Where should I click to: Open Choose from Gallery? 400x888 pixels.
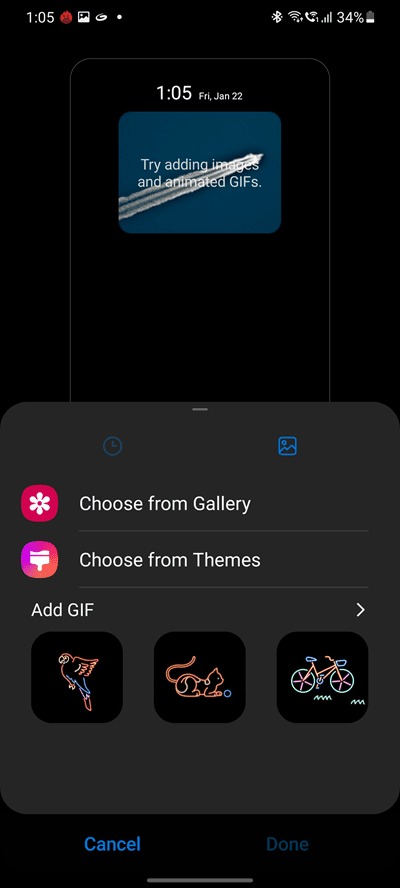(195, 503)
